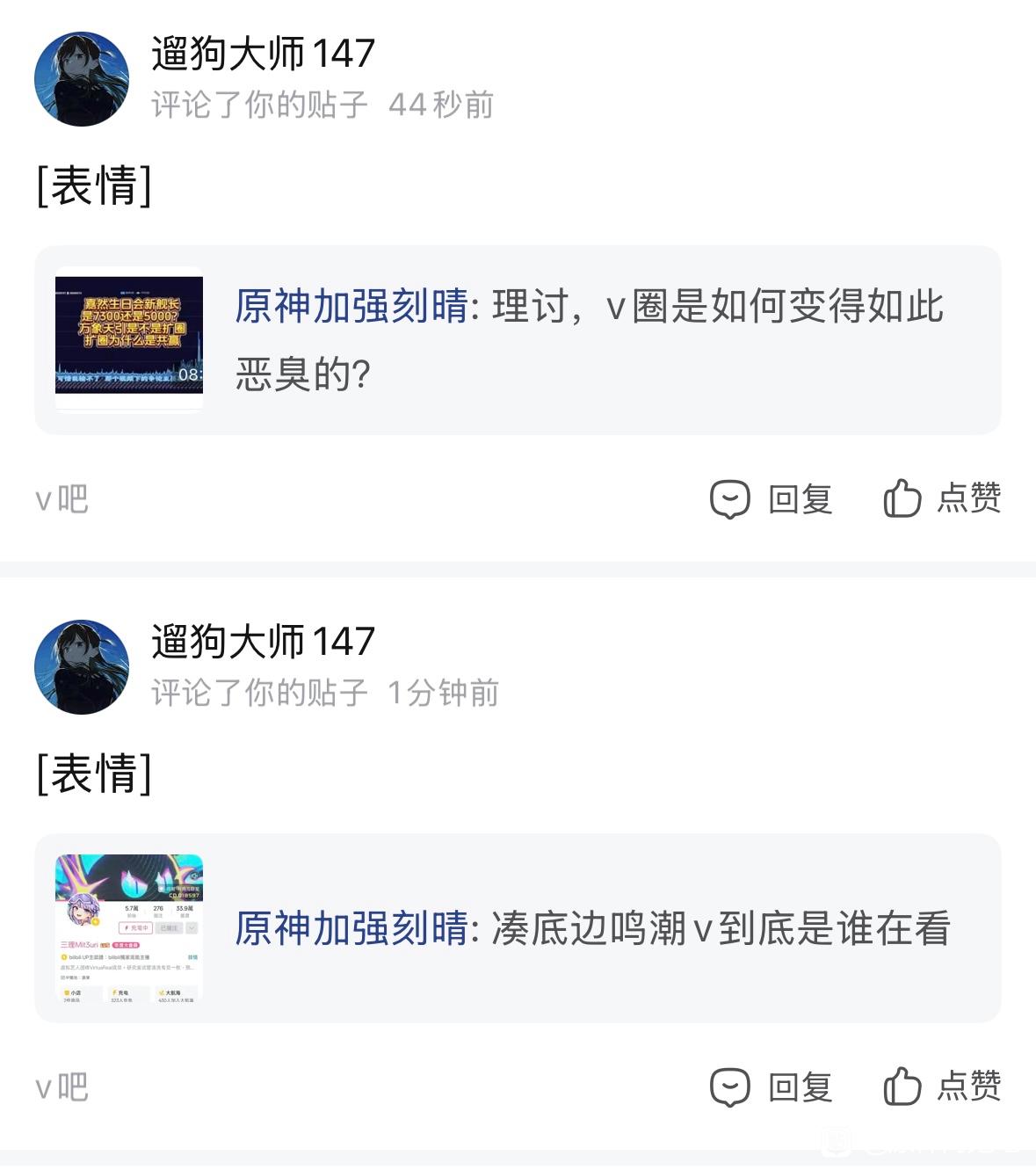Reply to the comment from 44秒前
The height and width of the screenshot is (1170, 1036).
coord(771,499)
